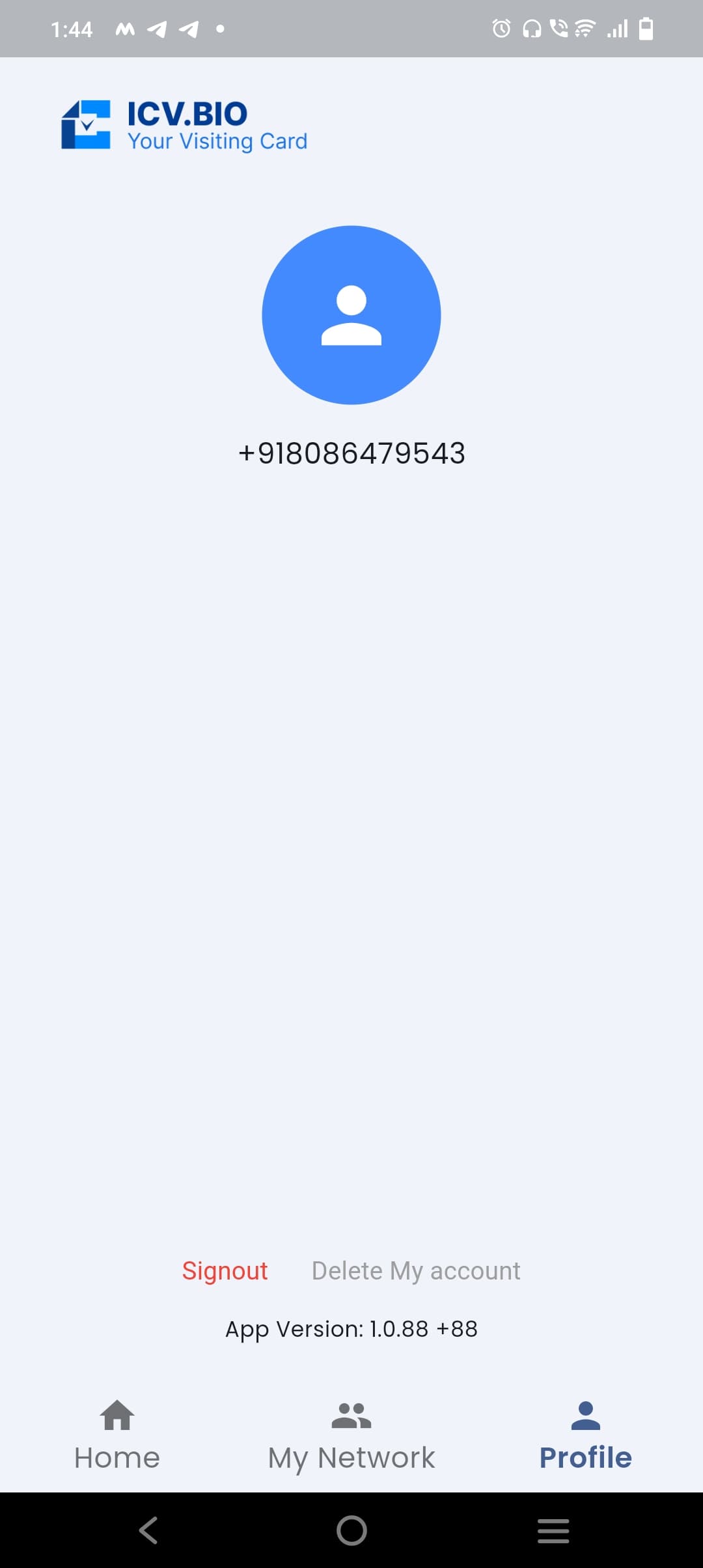Switch to the My Network tab
Image resolution: width=703 pixels, height=1568 pixels.
(x=351, y=1436)
